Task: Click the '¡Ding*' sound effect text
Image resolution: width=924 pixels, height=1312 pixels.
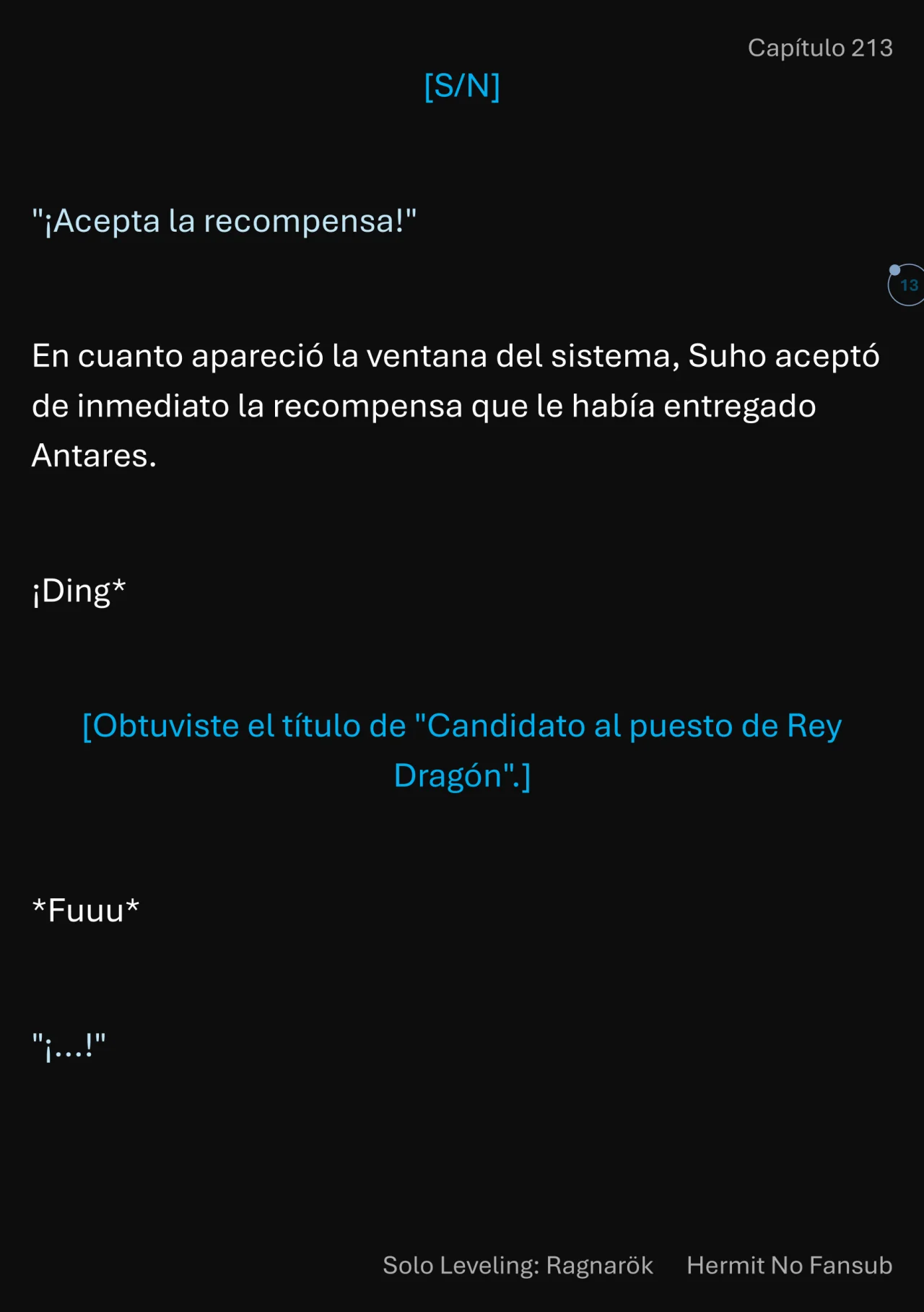Action: tap(78, 591)
